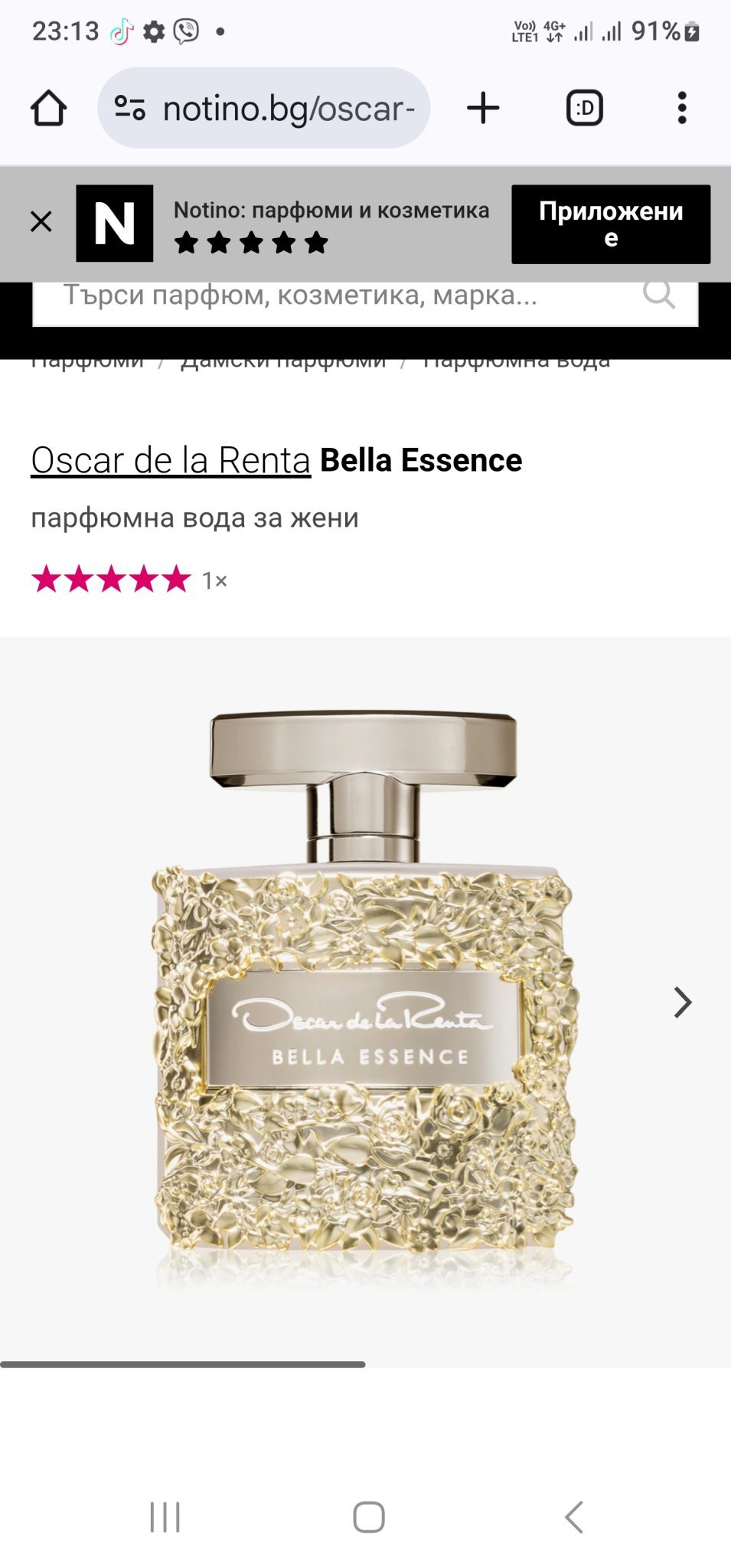Image resolution: width=731 pixels, height=1568 pixels.
Task: Open the browser home page
Action: (x=49, y=108)
